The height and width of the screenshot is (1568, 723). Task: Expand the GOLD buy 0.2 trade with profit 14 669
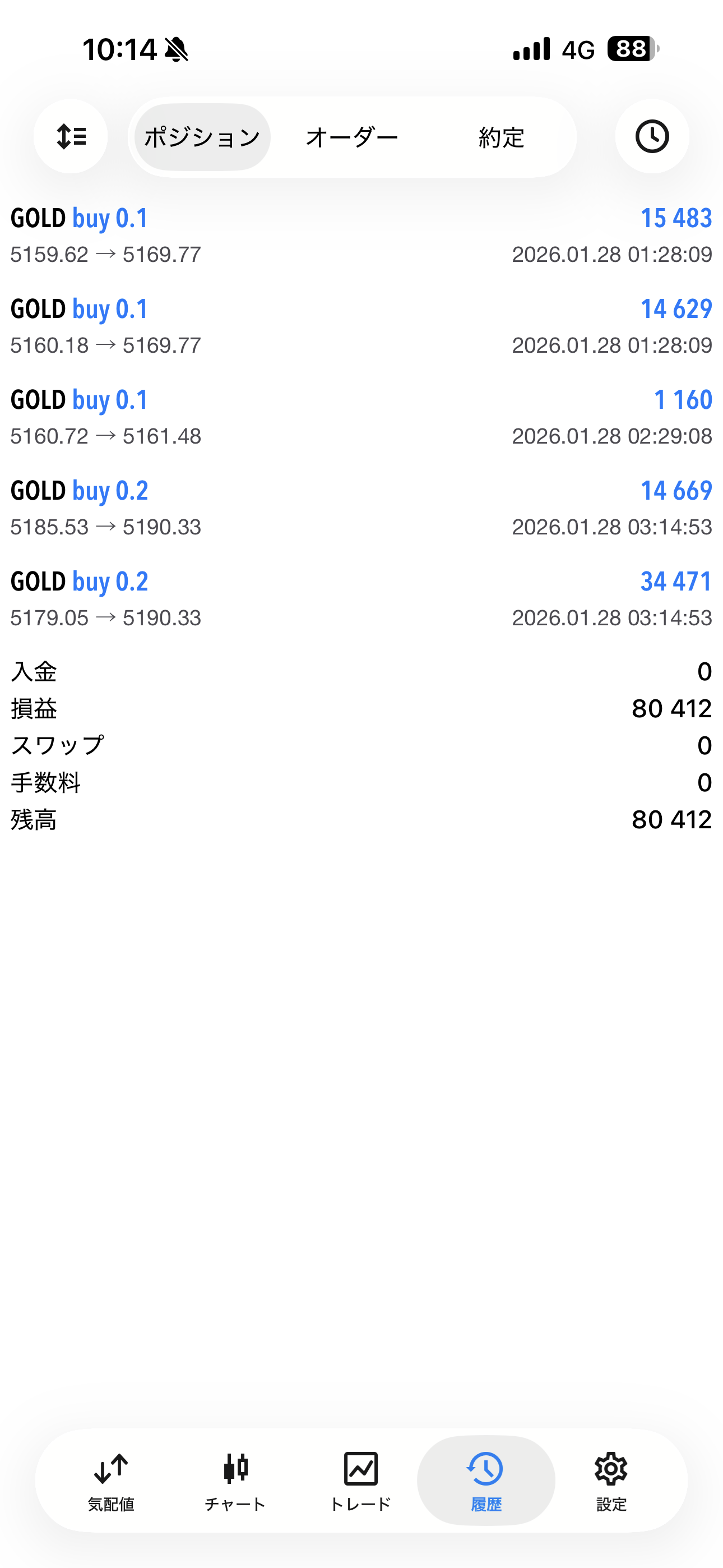[361, 508]
